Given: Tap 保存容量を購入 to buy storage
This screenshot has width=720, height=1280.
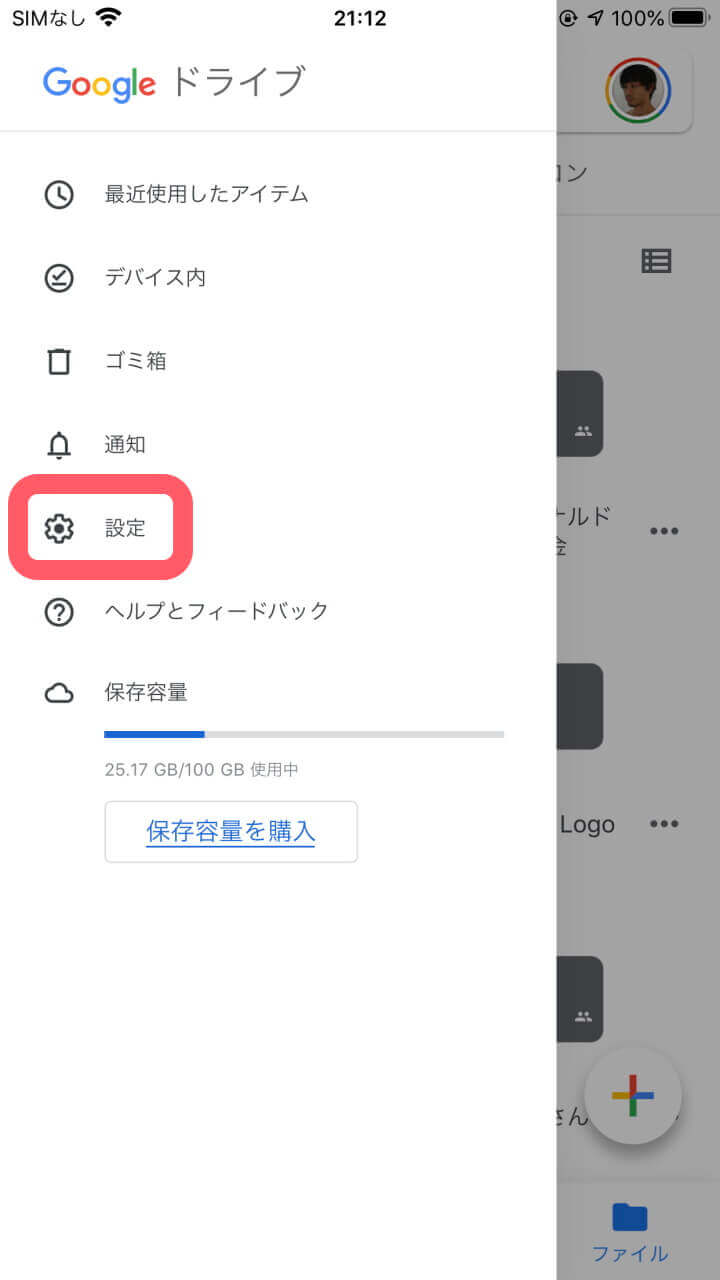Looking at the screenshot, I should 231,831.
